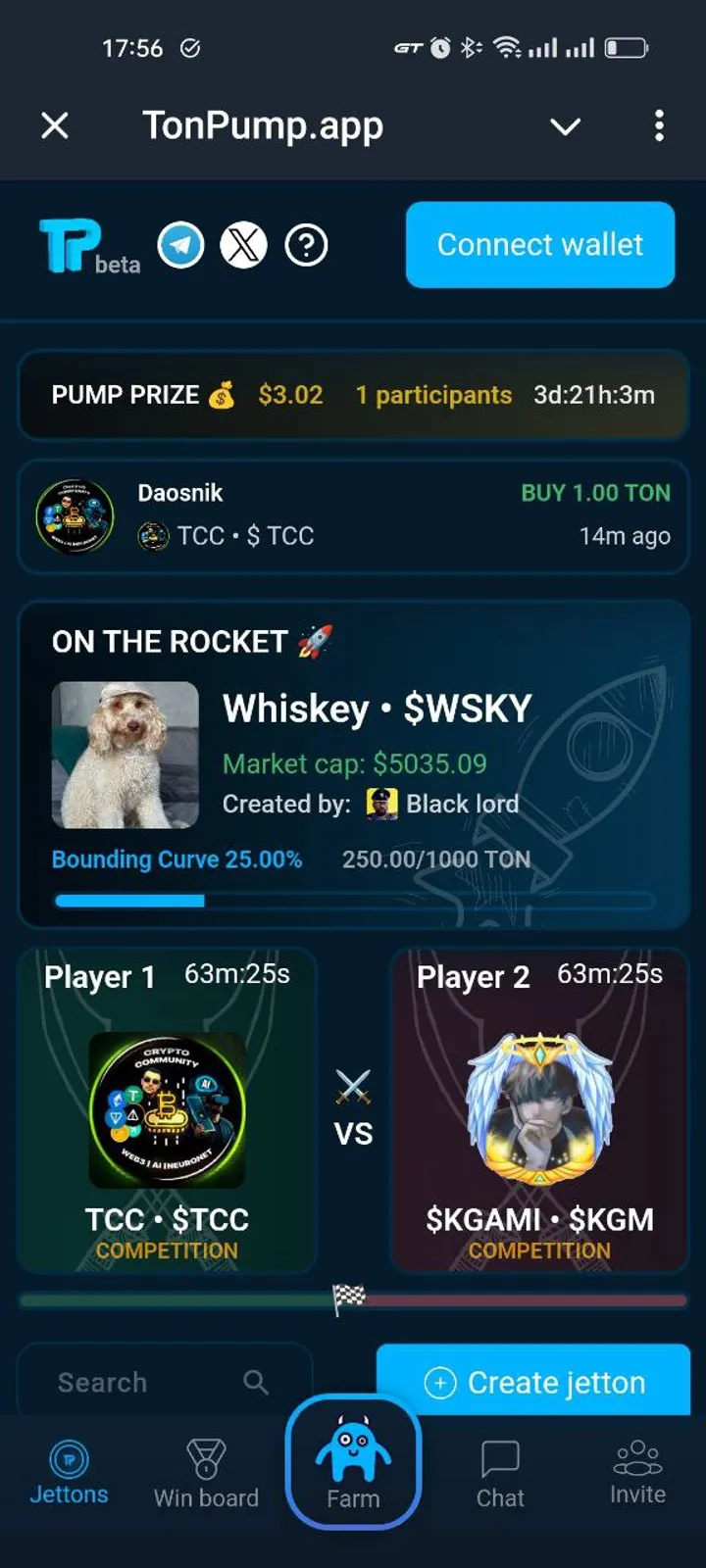Viewport: 706px width, 1568px height.
Task: Open the X (Twitter) profile icon
Action: [243, 245]
